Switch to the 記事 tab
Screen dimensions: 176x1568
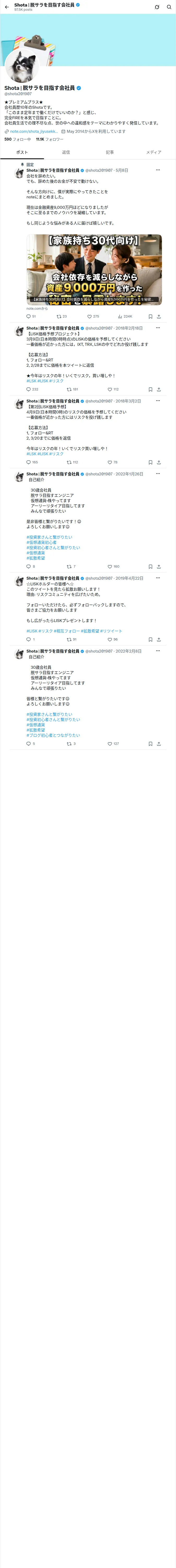pyautogui.click(x=110, y=152)
